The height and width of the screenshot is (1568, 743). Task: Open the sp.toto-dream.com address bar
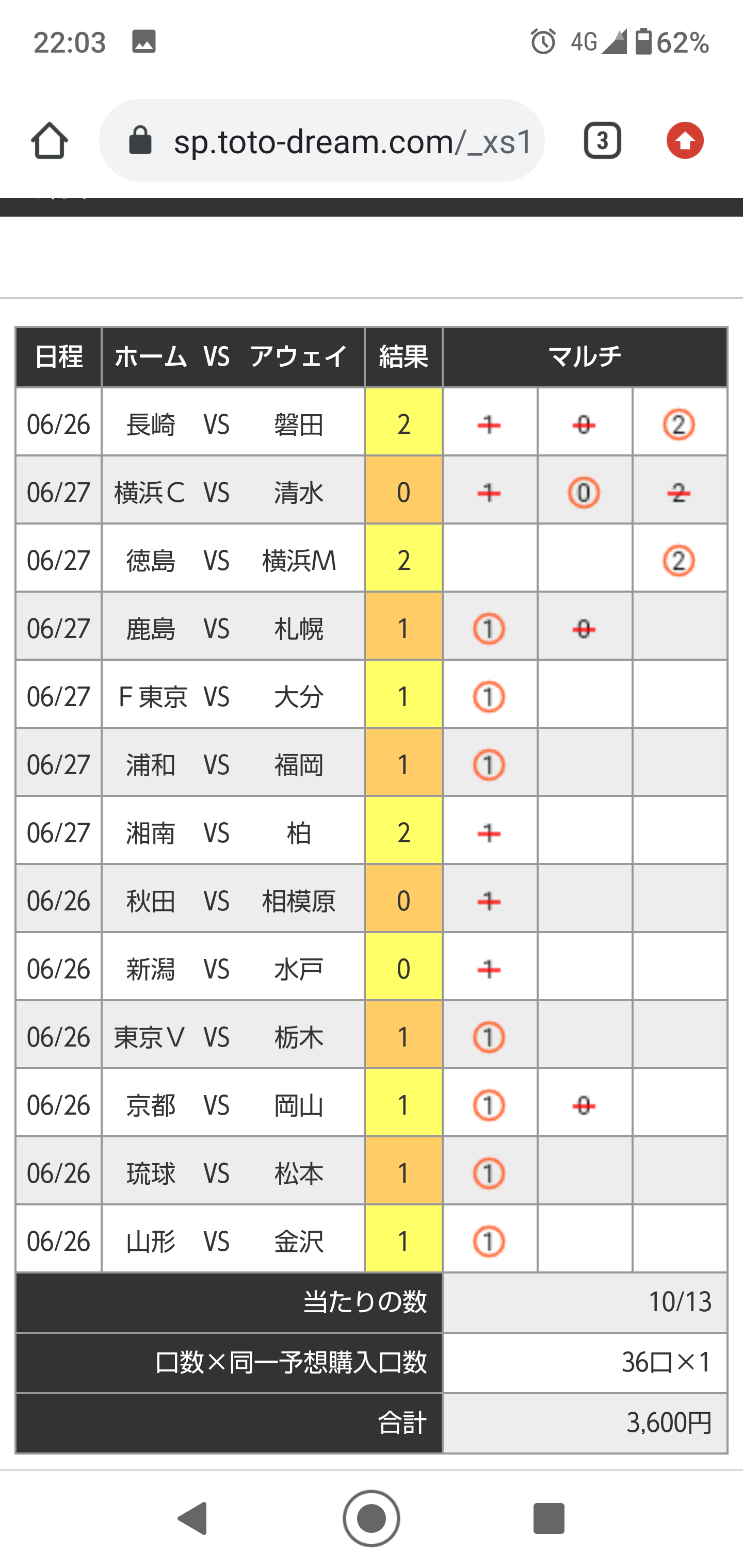click(x=321, y=141)
